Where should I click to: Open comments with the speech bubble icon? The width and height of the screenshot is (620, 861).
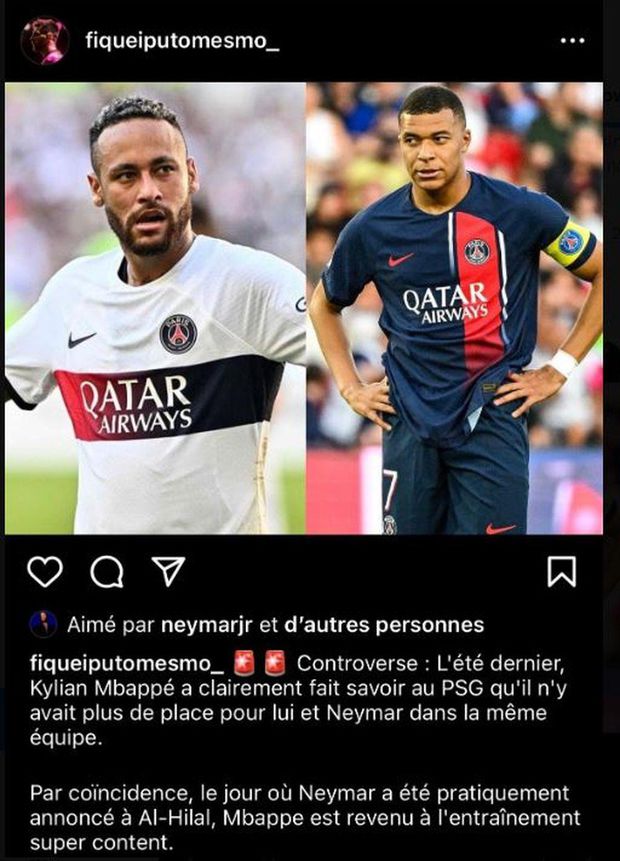tap(106, 571)
